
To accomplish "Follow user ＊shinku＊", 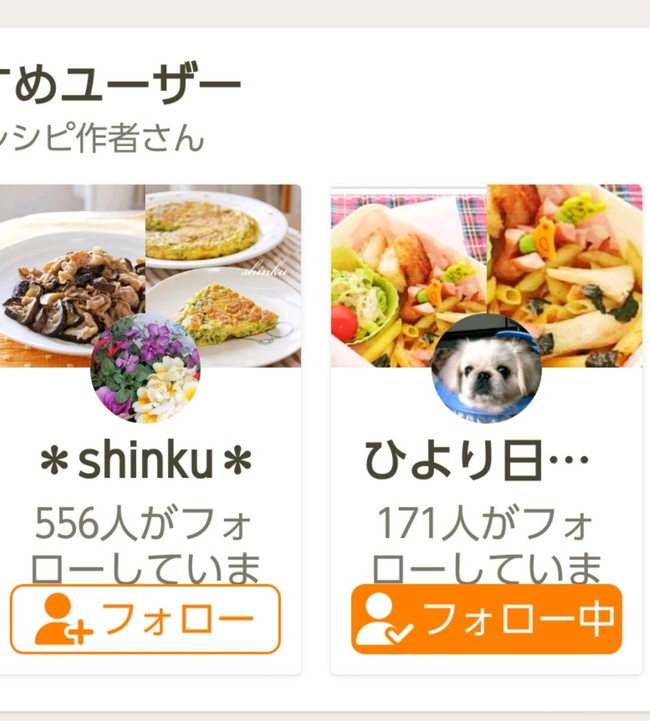I will coord(145,619).
